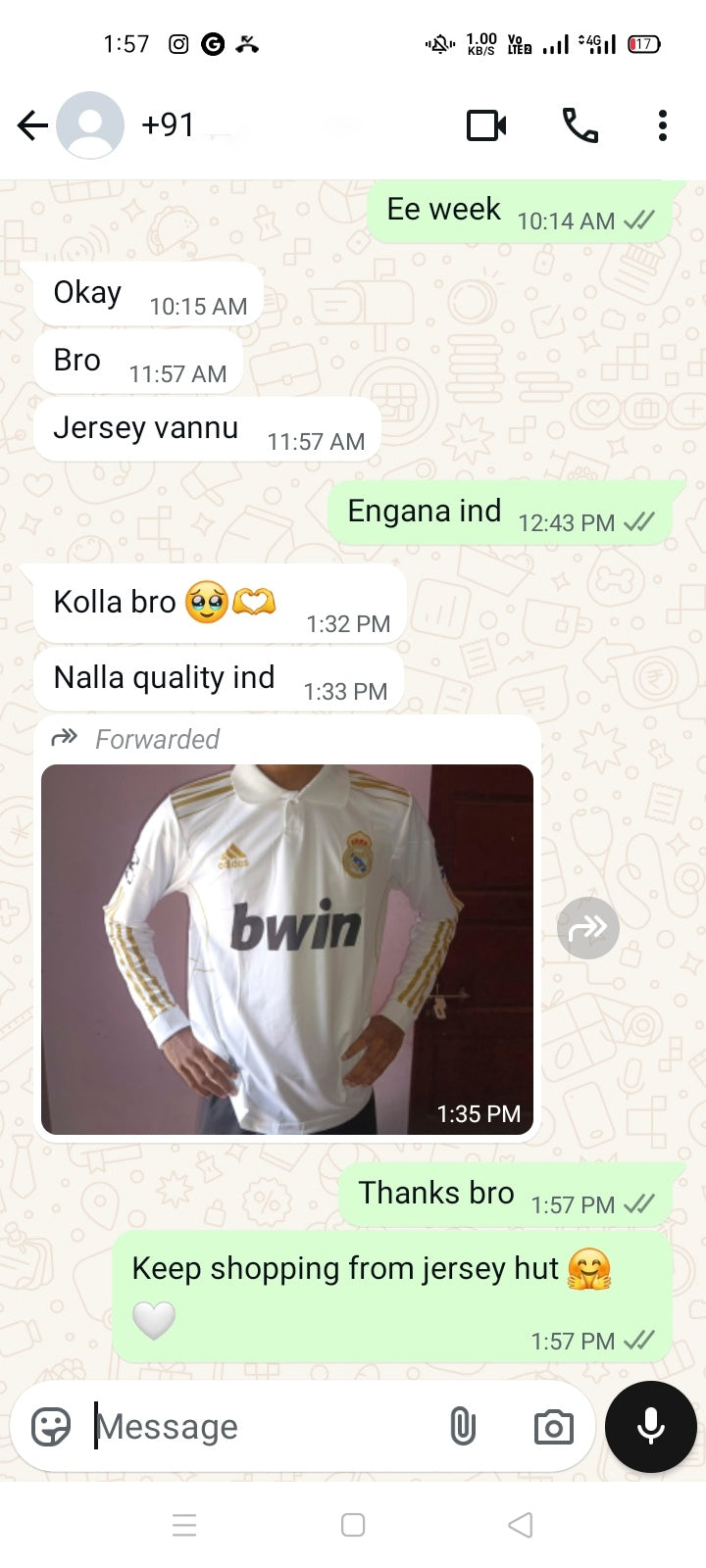The image size is (706, 1568).
Task: Go back to the chats list
Action: [32, 125]
